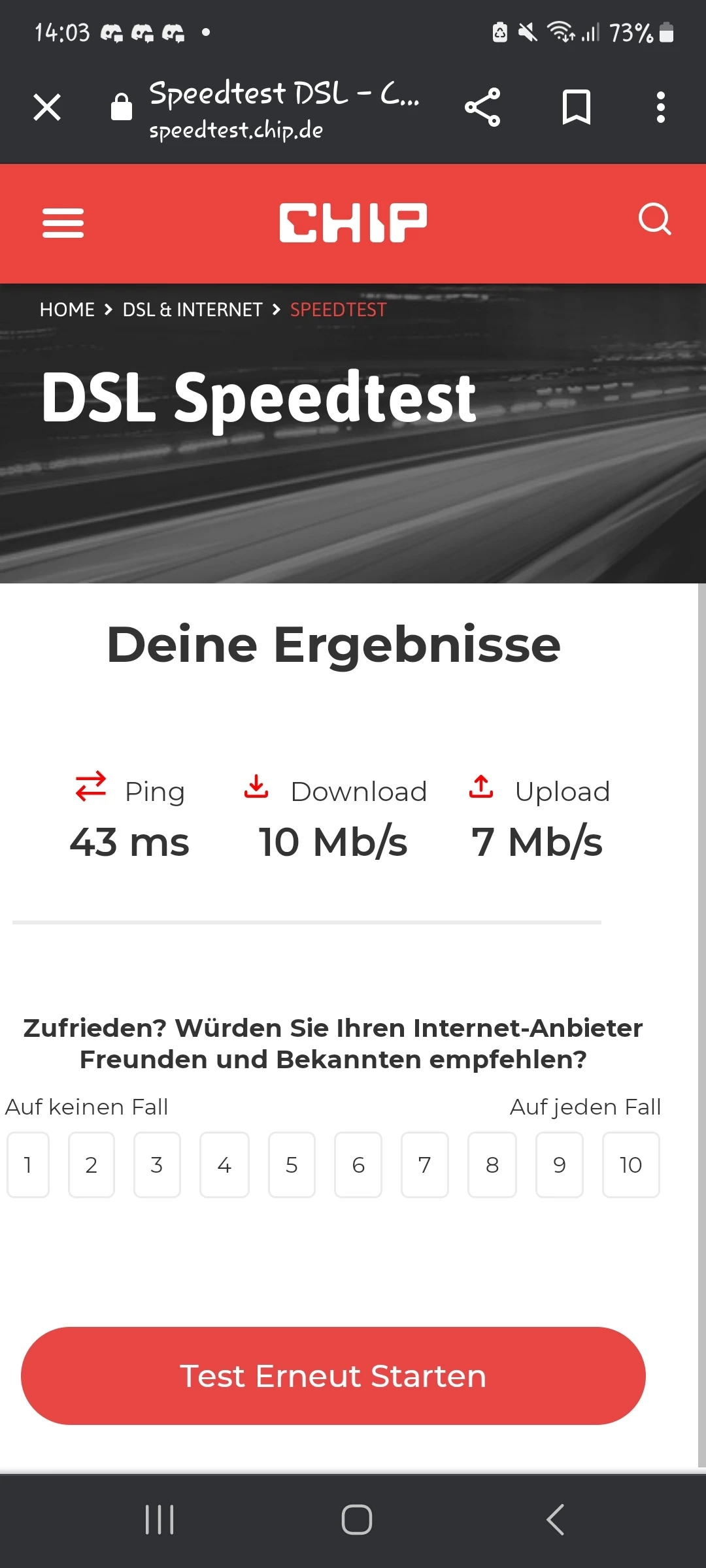Rate the provider with the top score 10
This screenshot has height=1568, width=706.
[631, 1165]
